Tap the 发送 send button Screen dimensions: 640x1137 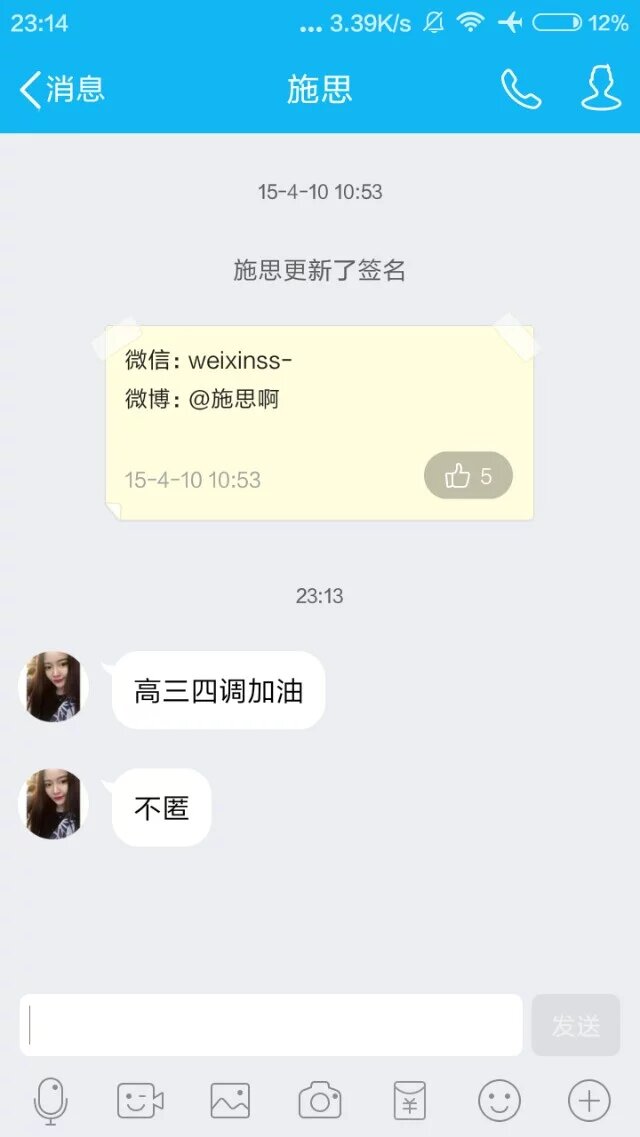tap(576, 1025)
